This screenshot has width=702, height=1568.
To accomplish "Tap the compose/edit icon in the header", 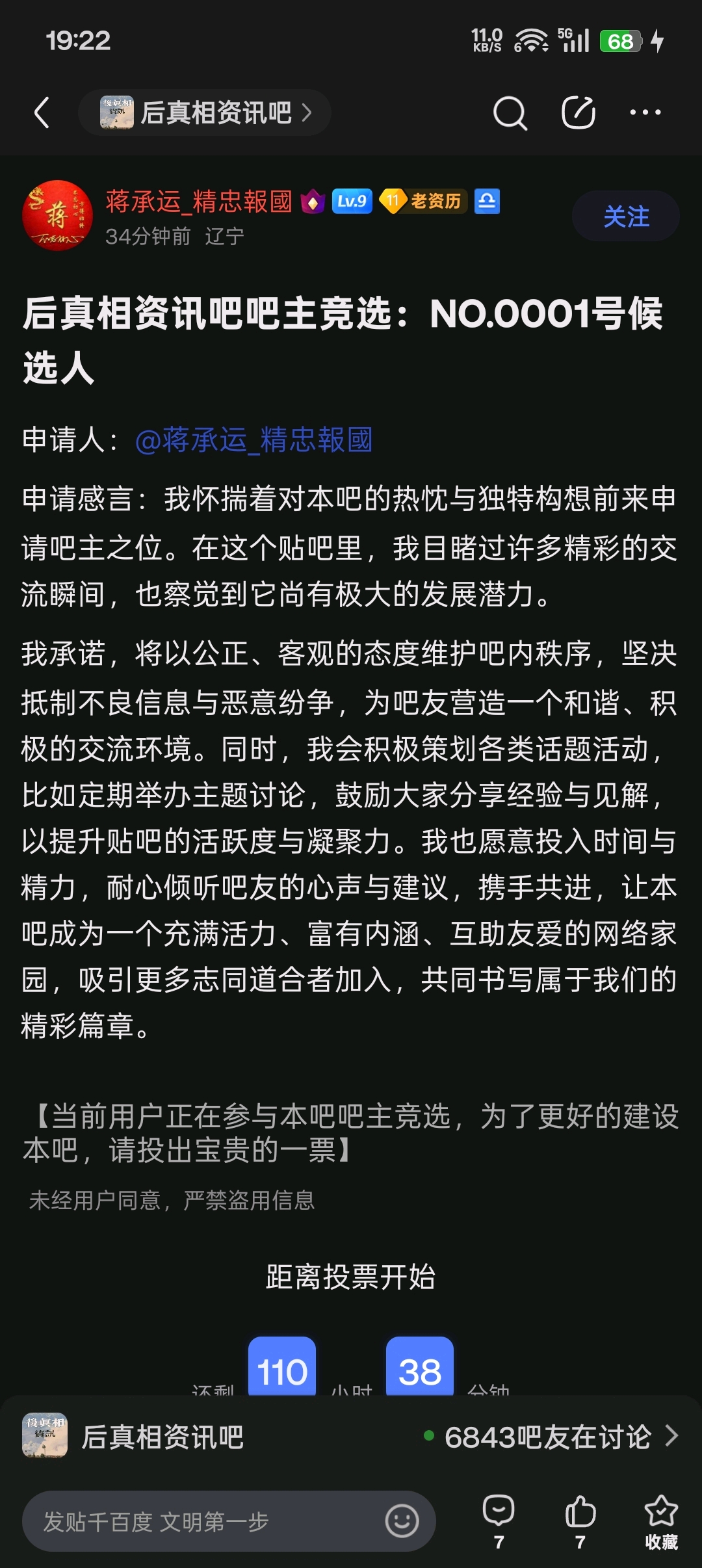I will pyautogui.click(x=578, y=112).
